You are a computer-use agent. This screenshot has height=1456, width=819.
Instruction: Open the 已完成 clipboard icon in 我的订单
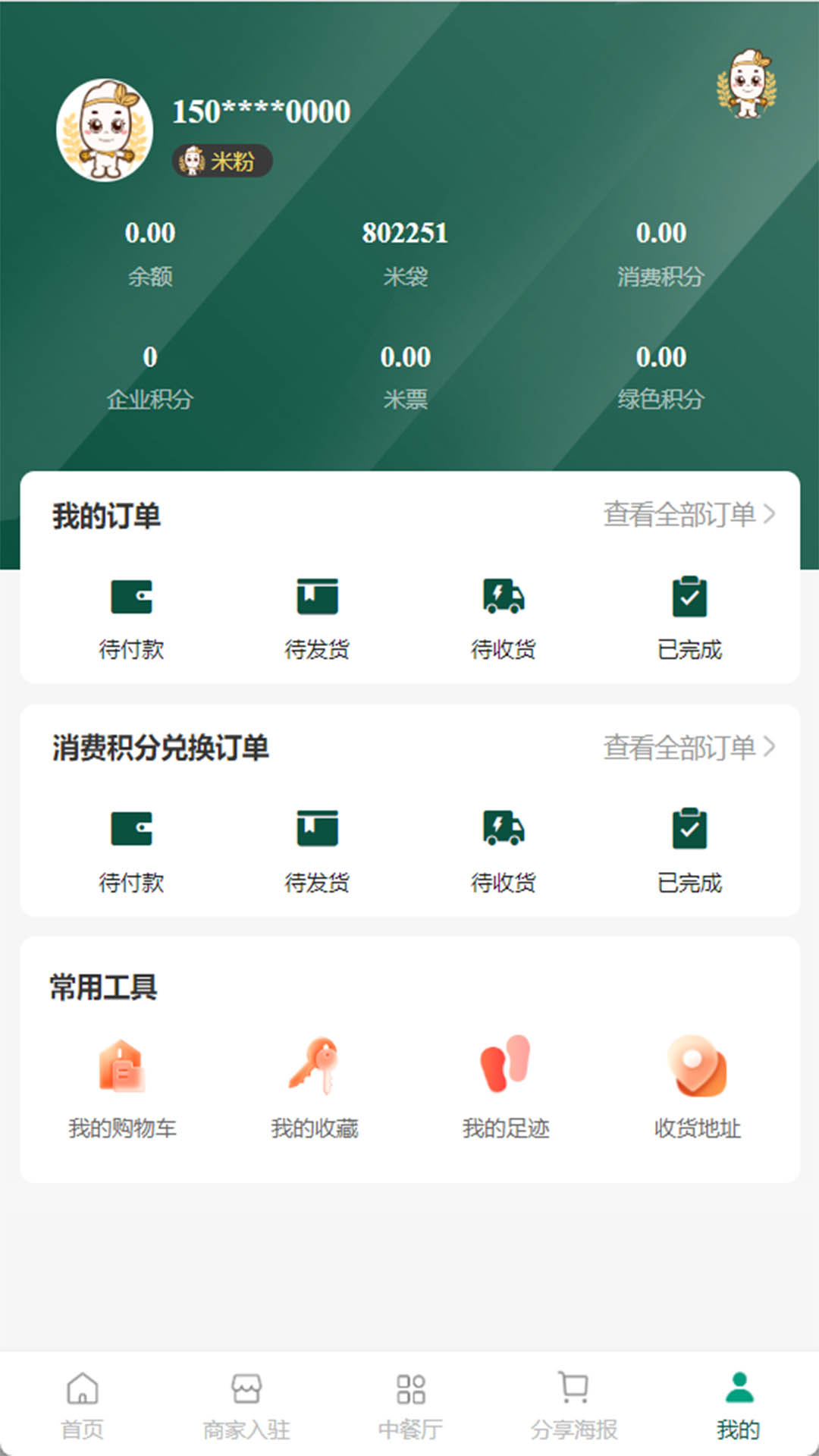click(690, 599)
